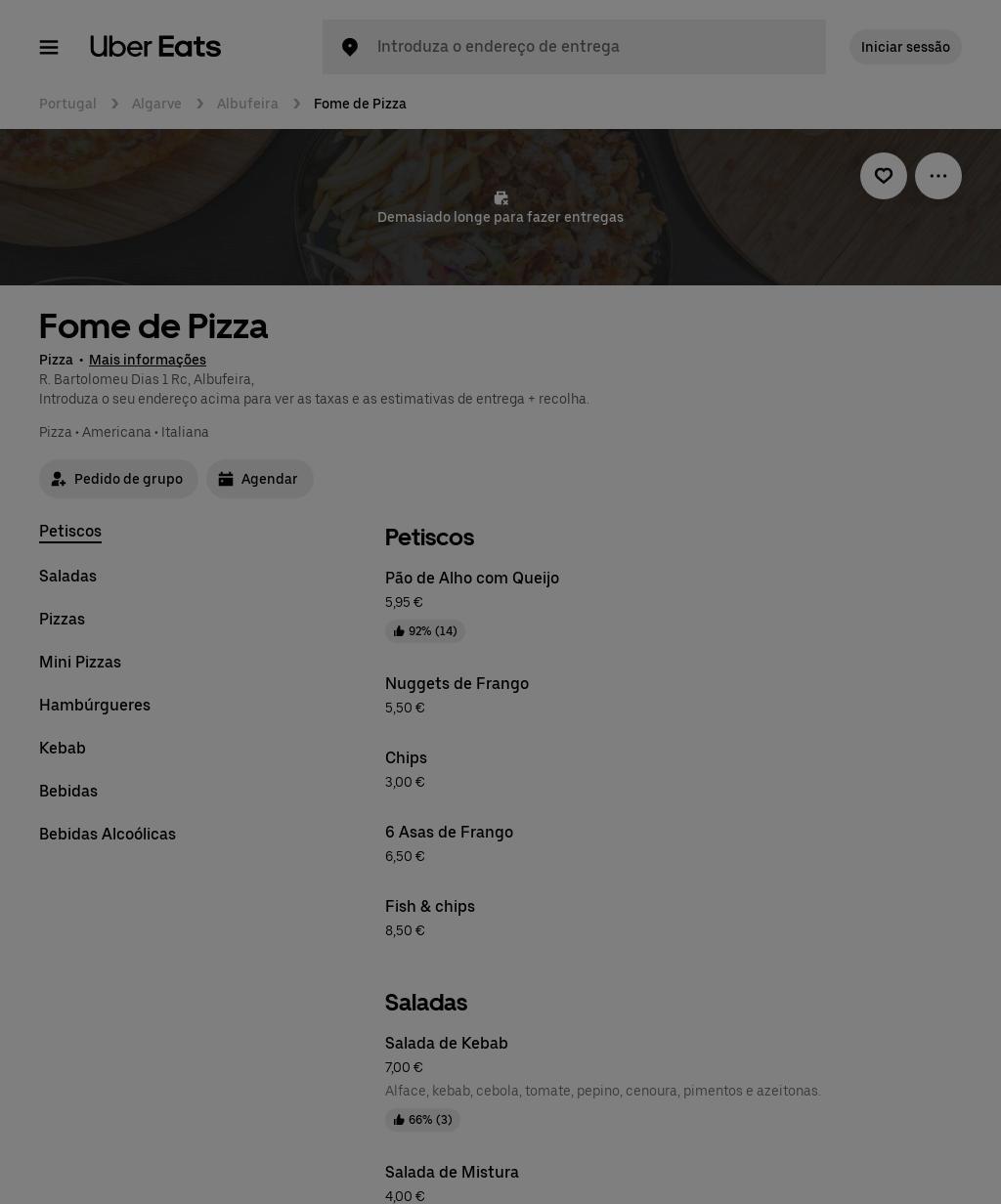Tap Iniciar sessão button

pos(905,47)
